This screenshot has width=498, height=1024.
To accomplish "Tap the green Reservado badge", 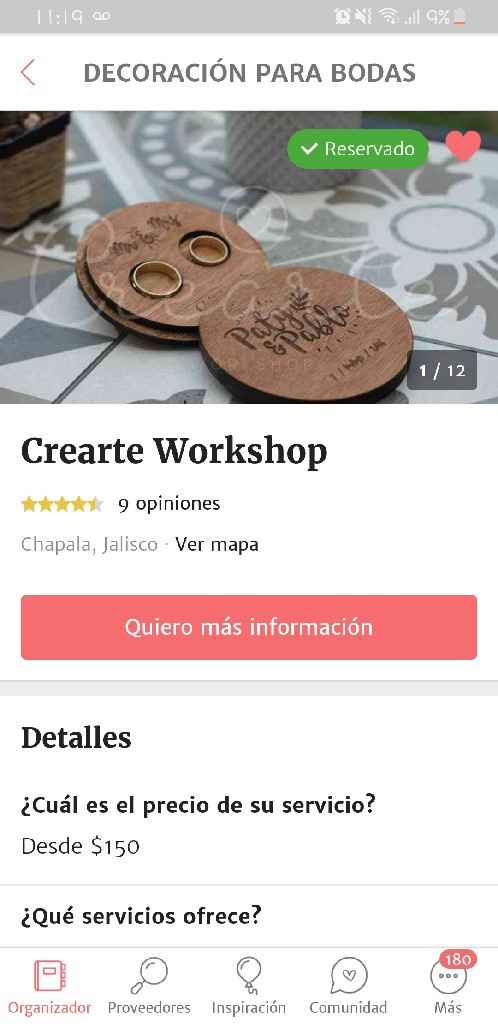I will [358, 149].
